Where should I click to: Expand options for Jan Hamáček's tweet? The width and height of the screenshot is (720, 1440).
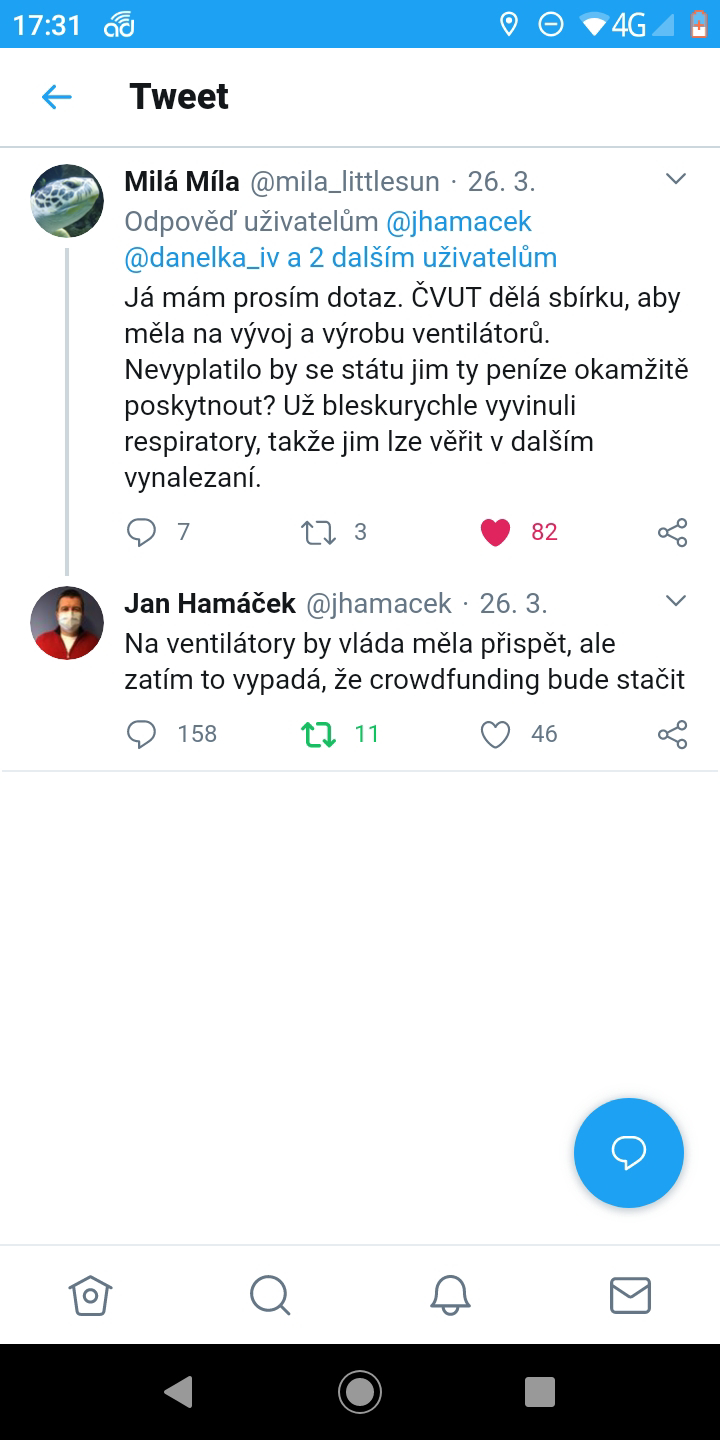click(x=676, y=601)
